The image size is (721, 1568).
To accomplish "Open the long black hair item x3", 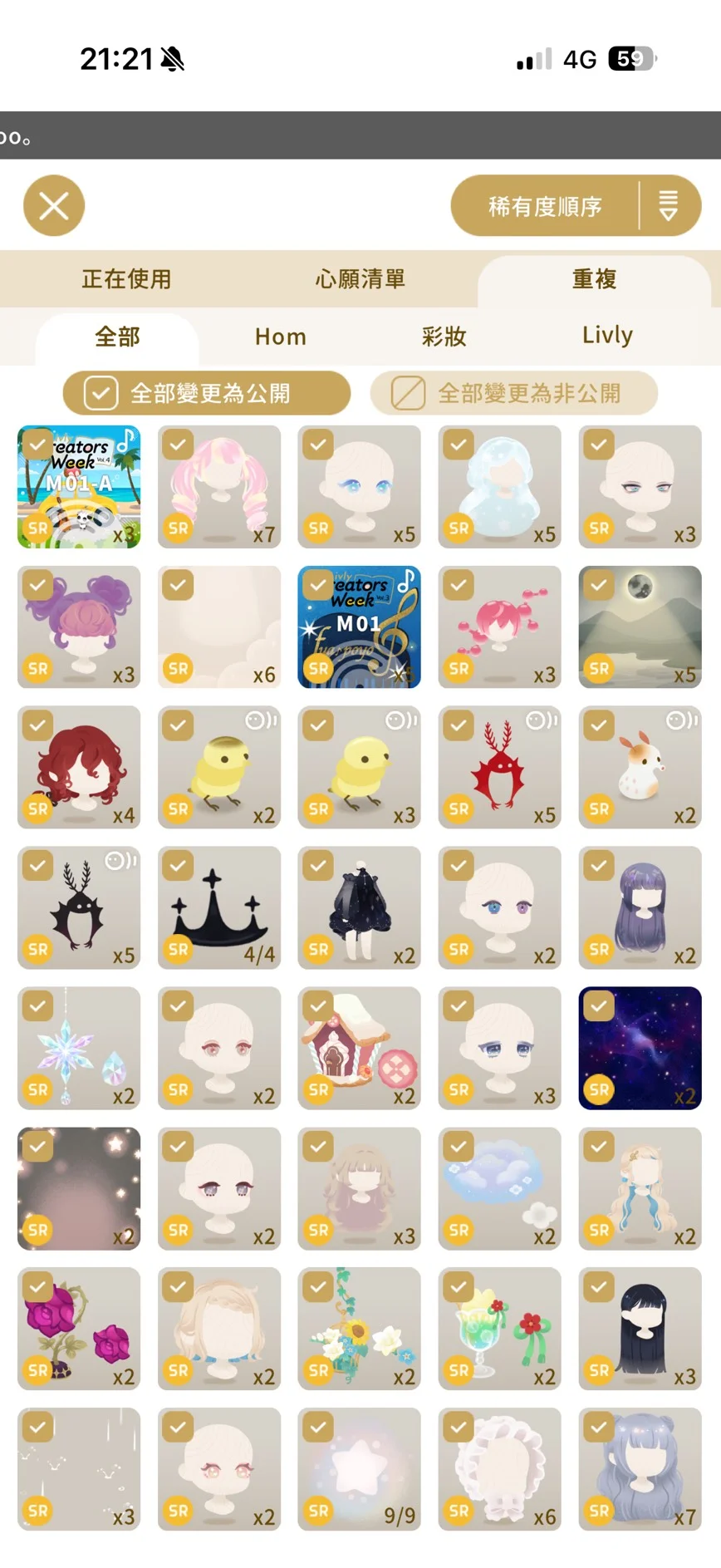I will click(x=640, y=1329).
